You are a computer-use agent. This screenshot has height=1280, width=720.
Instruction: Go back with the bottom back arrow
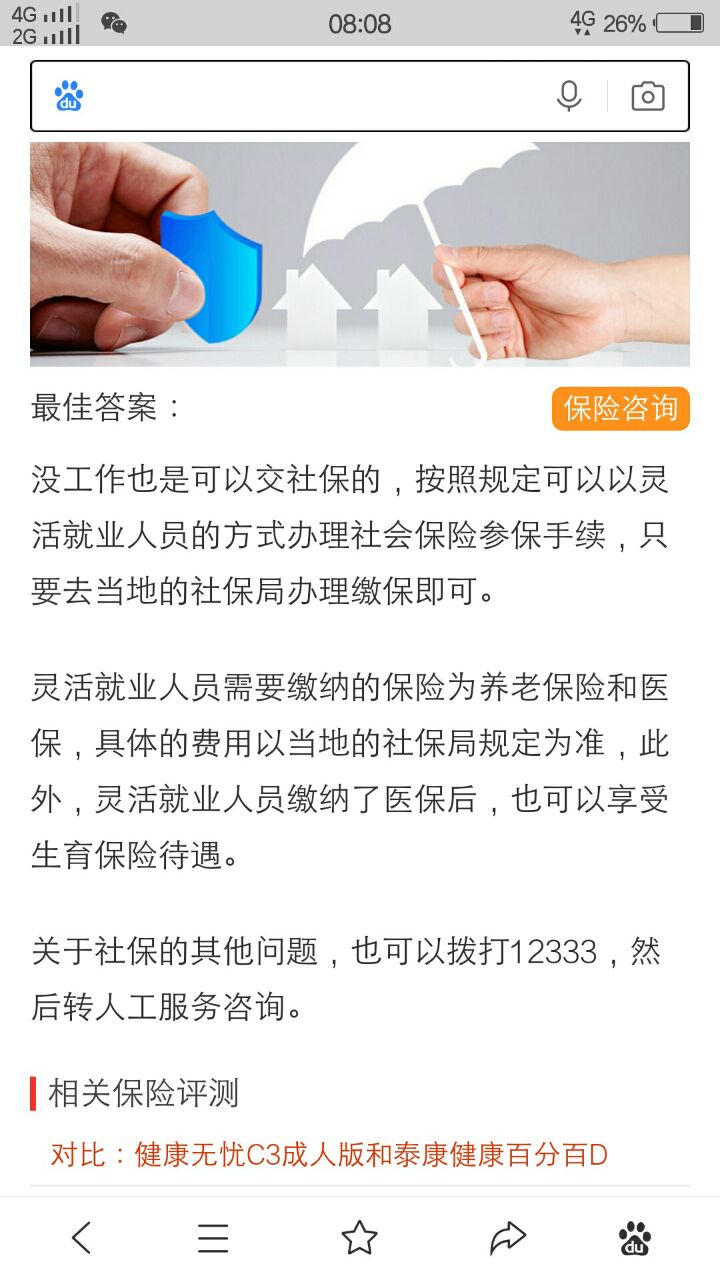[82, 1238]
